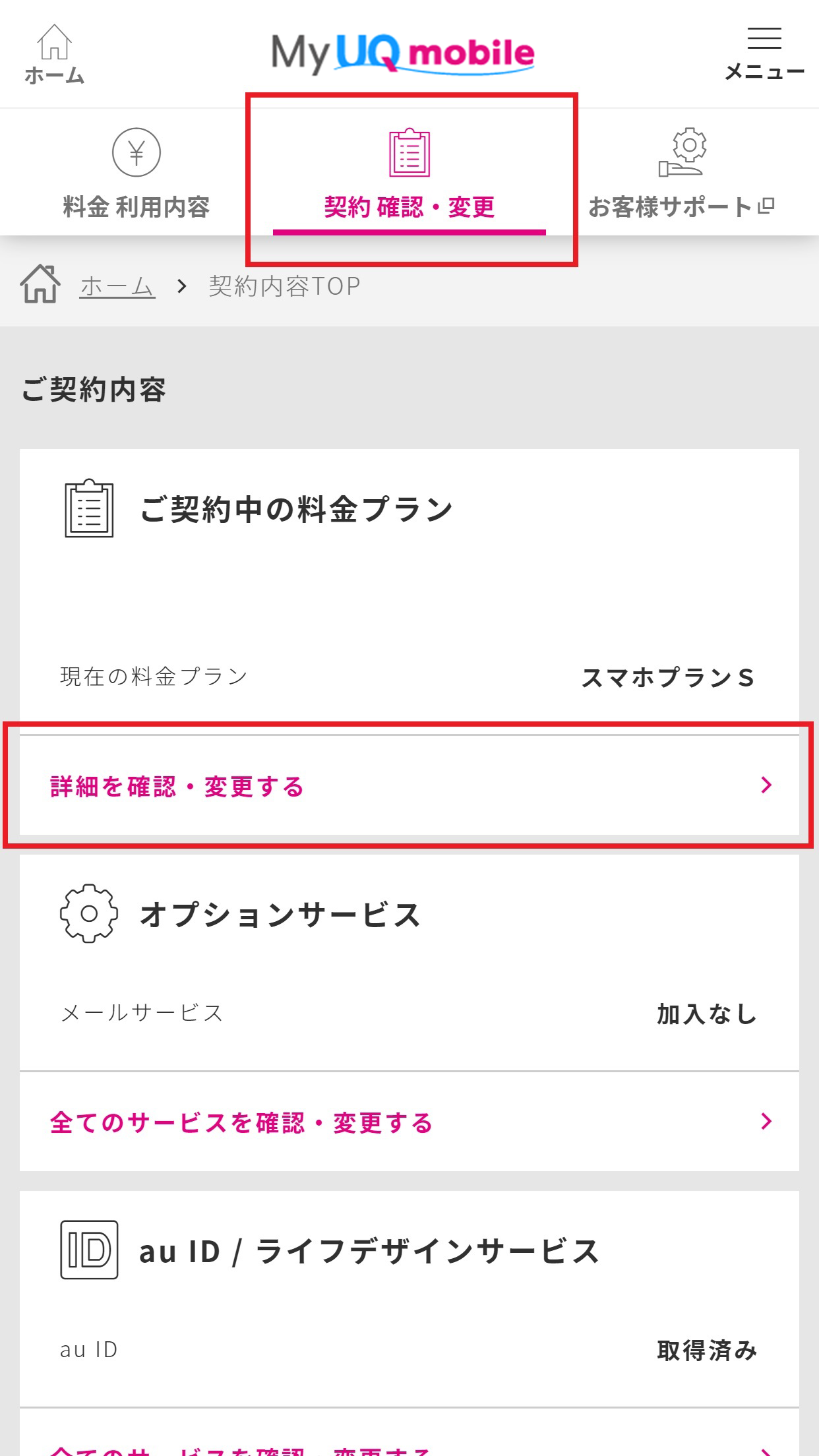Tap the ホーム breadcrumb link

(117, 286)
